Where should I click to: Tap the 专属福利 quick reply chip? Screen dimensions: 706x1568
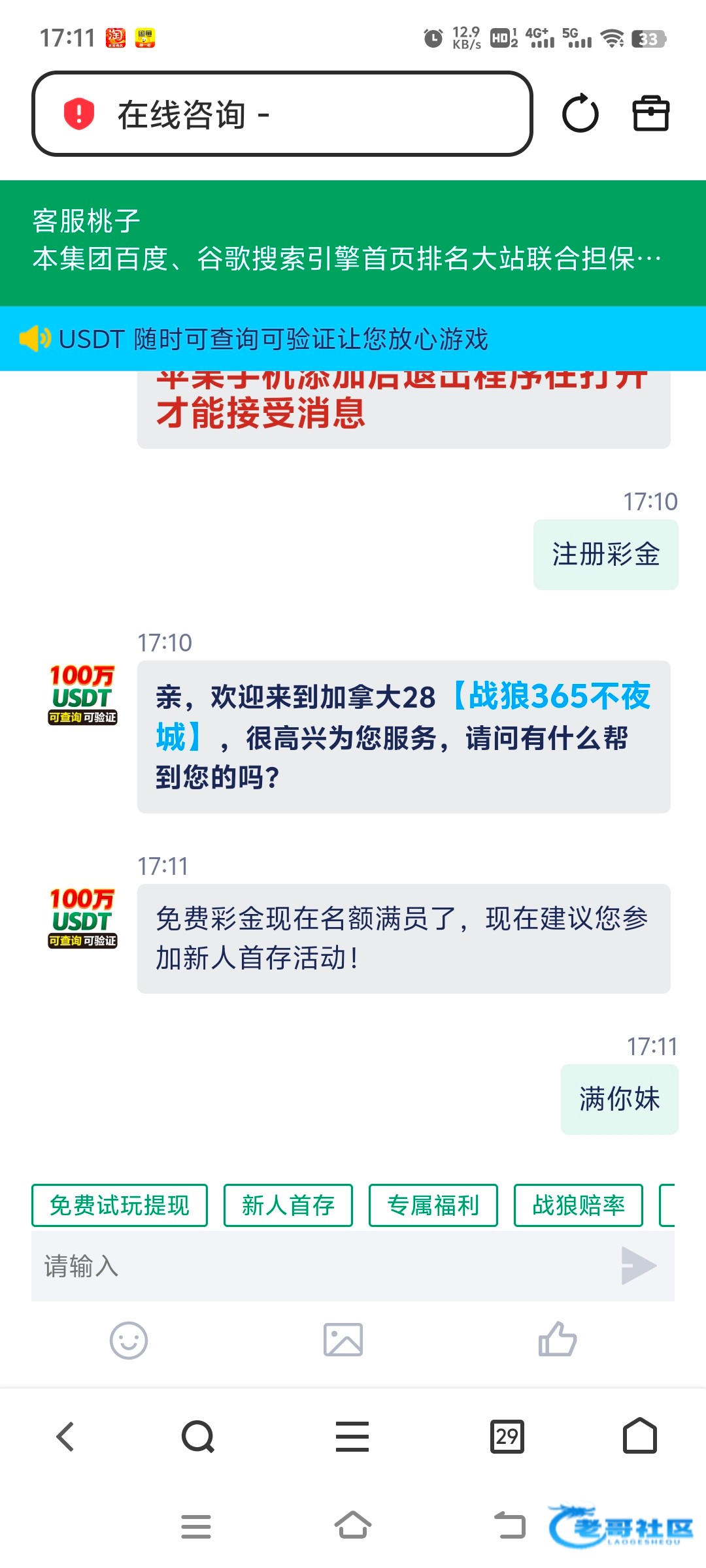click(x=433, y=1205)
